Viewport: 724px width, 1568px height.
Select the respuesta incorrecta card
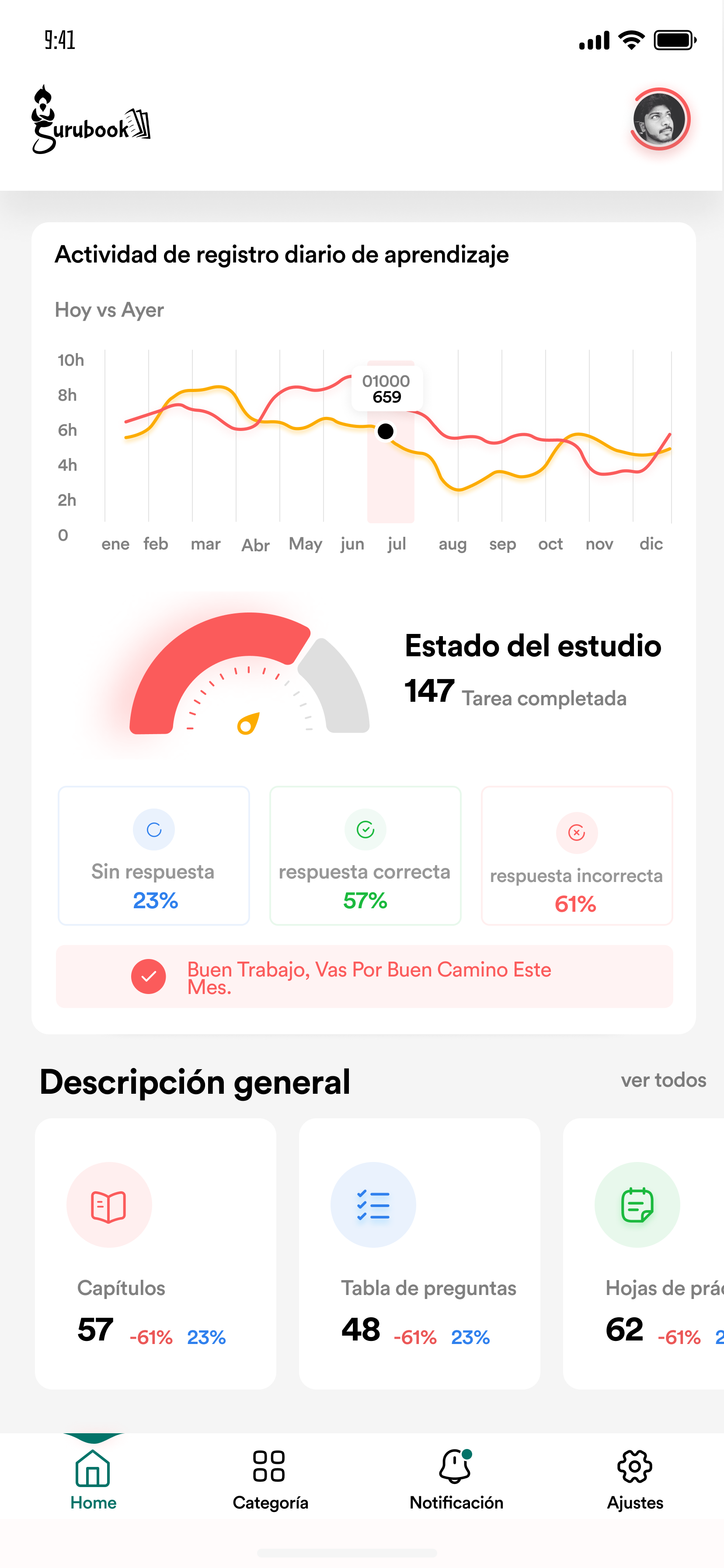tap(576, 855)
